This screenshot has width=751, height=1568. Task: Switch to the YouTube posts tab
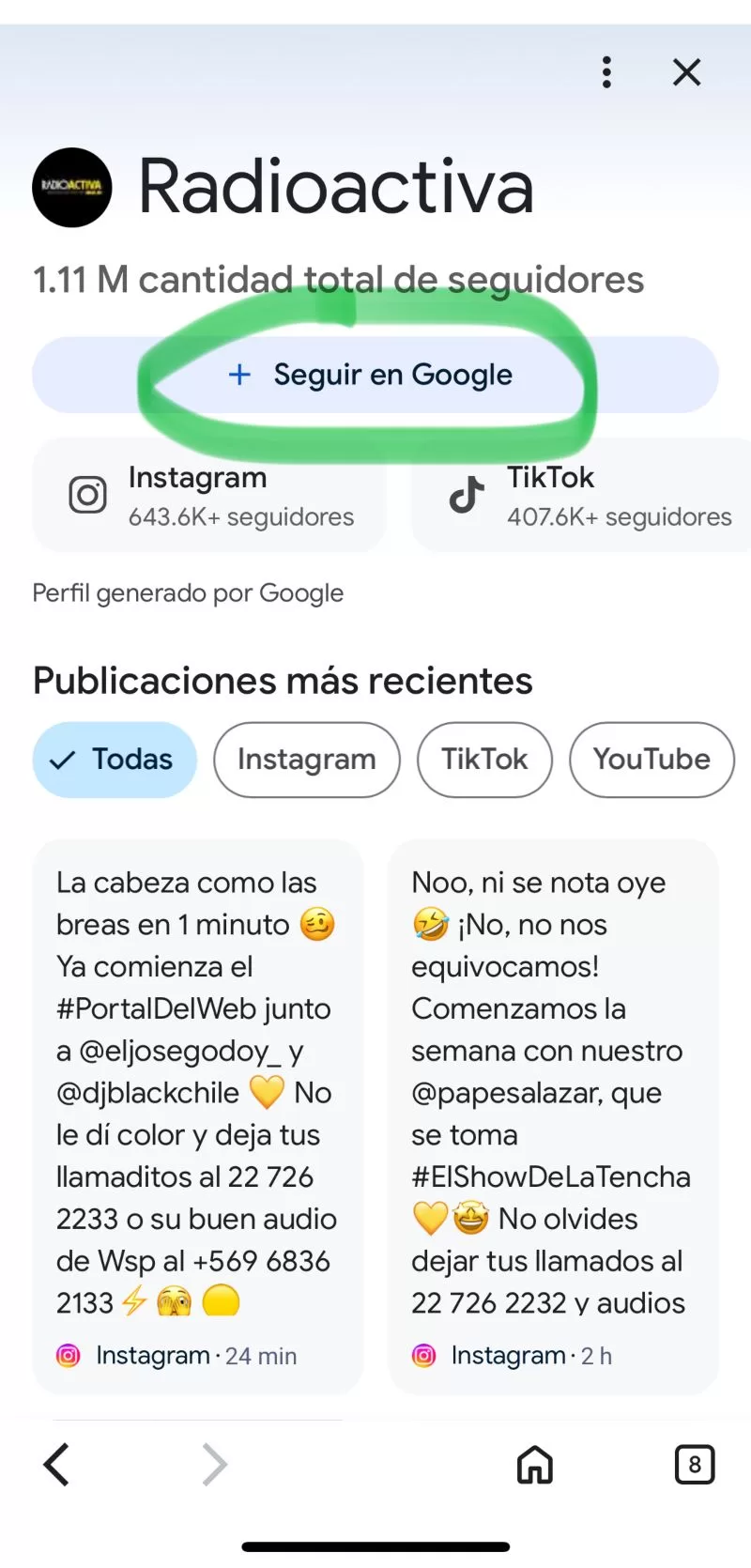pos(651,760)
